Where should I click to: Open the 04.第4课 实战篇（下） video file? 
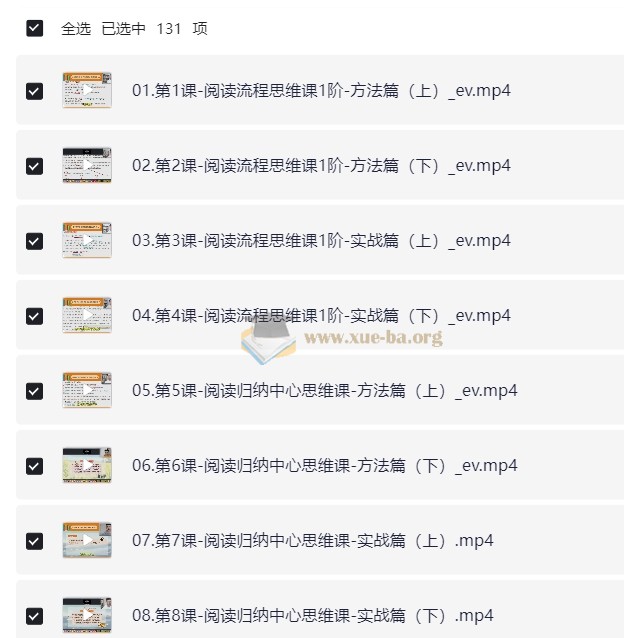click(x=321, y=316)
